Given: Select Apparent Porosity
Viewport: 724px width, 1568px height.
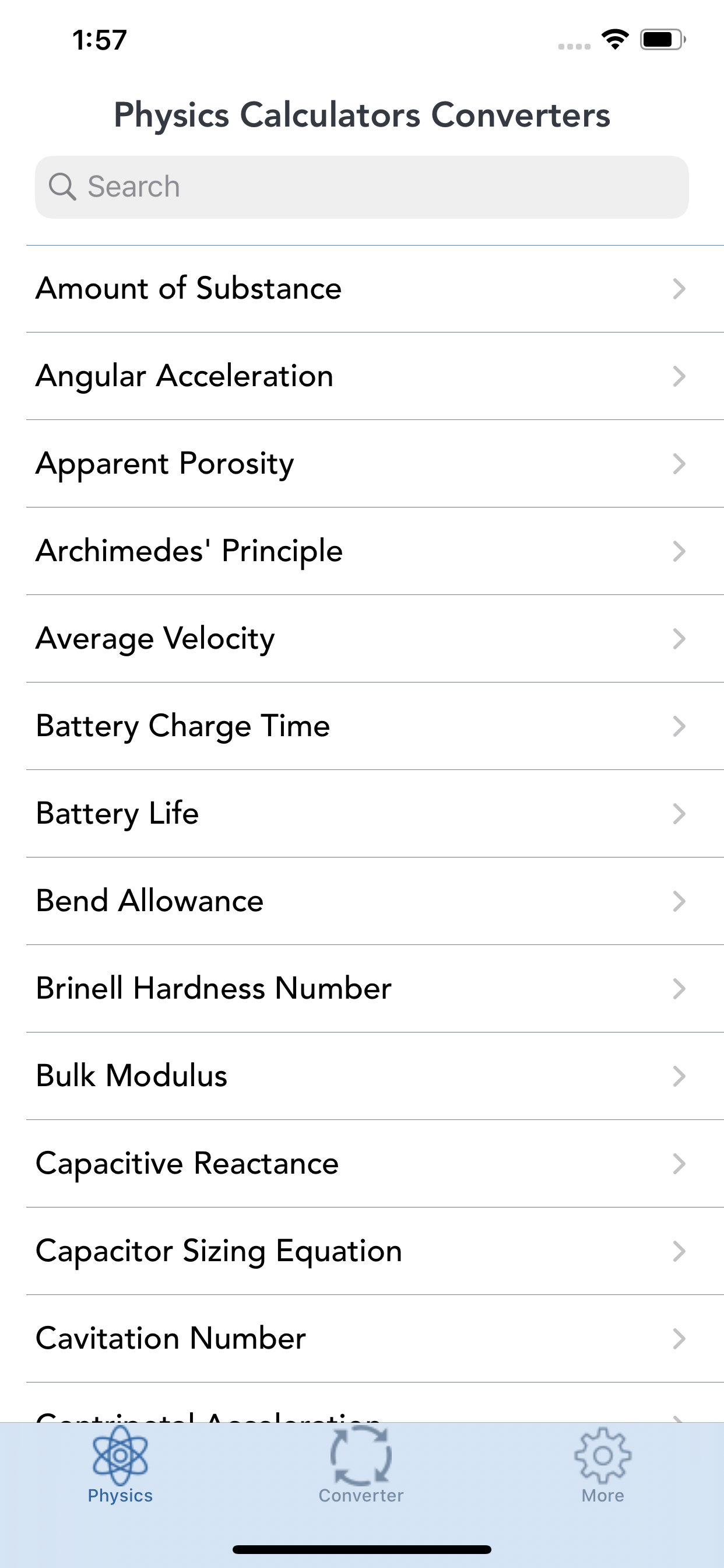Looking at the screenshot, I should (375, 464).
